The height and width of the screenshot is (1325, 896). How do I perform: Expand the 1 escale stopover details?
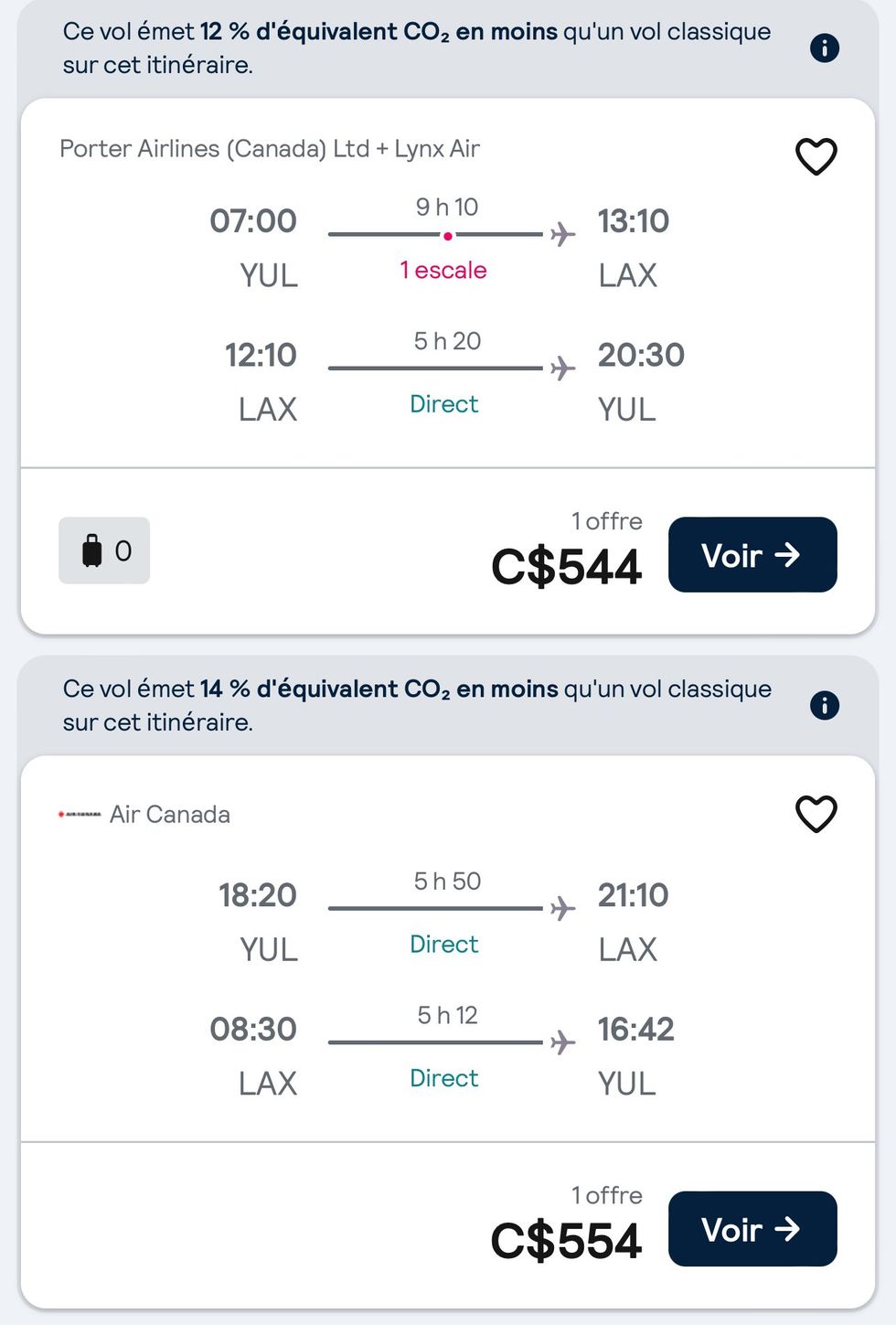point(443,270)
